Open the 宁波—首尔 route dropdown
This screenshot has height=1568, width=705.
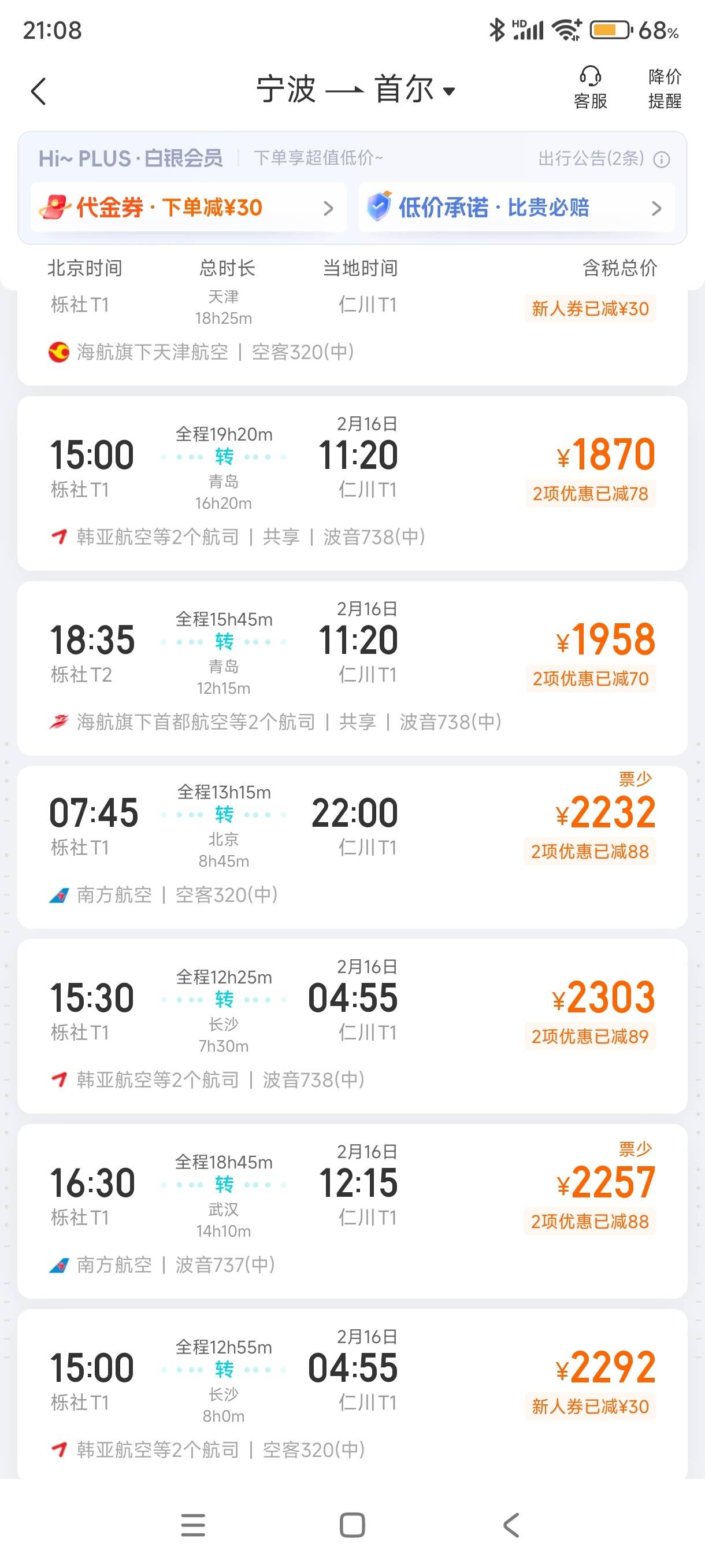[355, 90]
